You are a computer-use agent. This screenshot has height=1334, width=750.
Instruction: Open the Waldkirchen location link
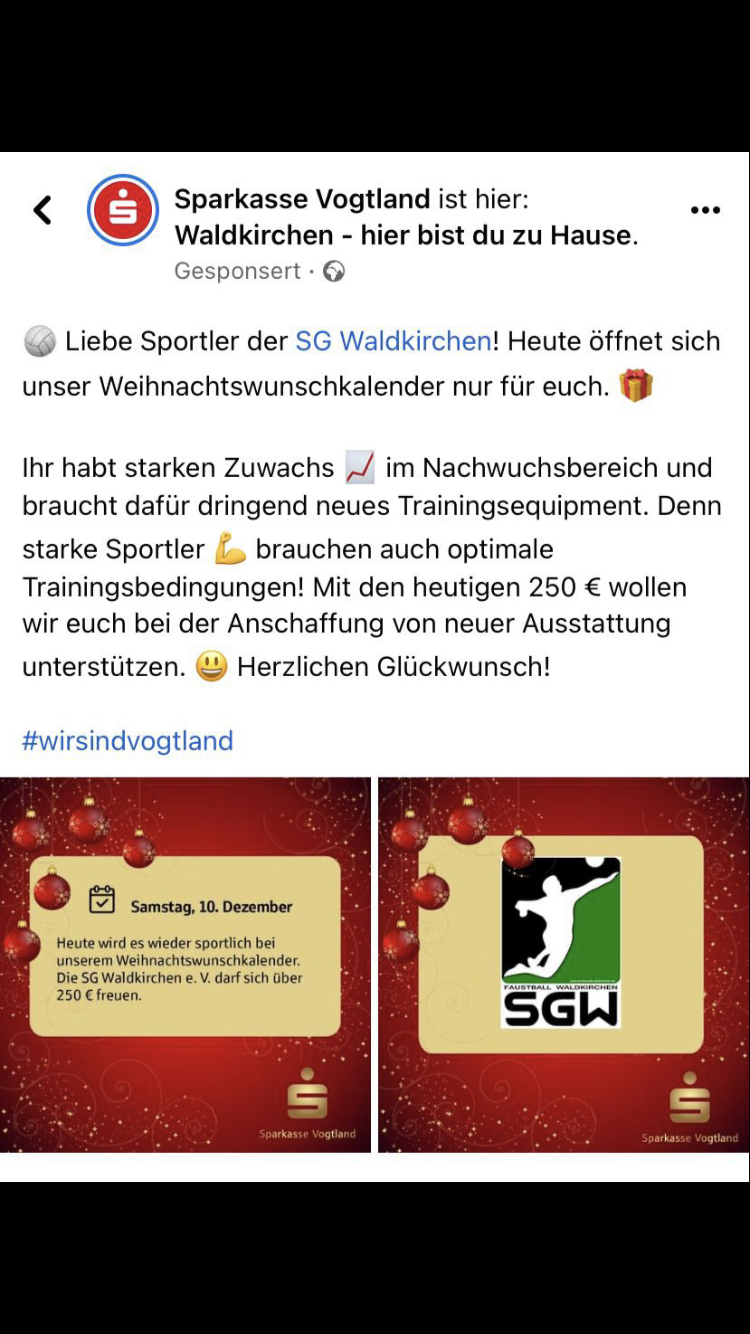pos(405,236)
